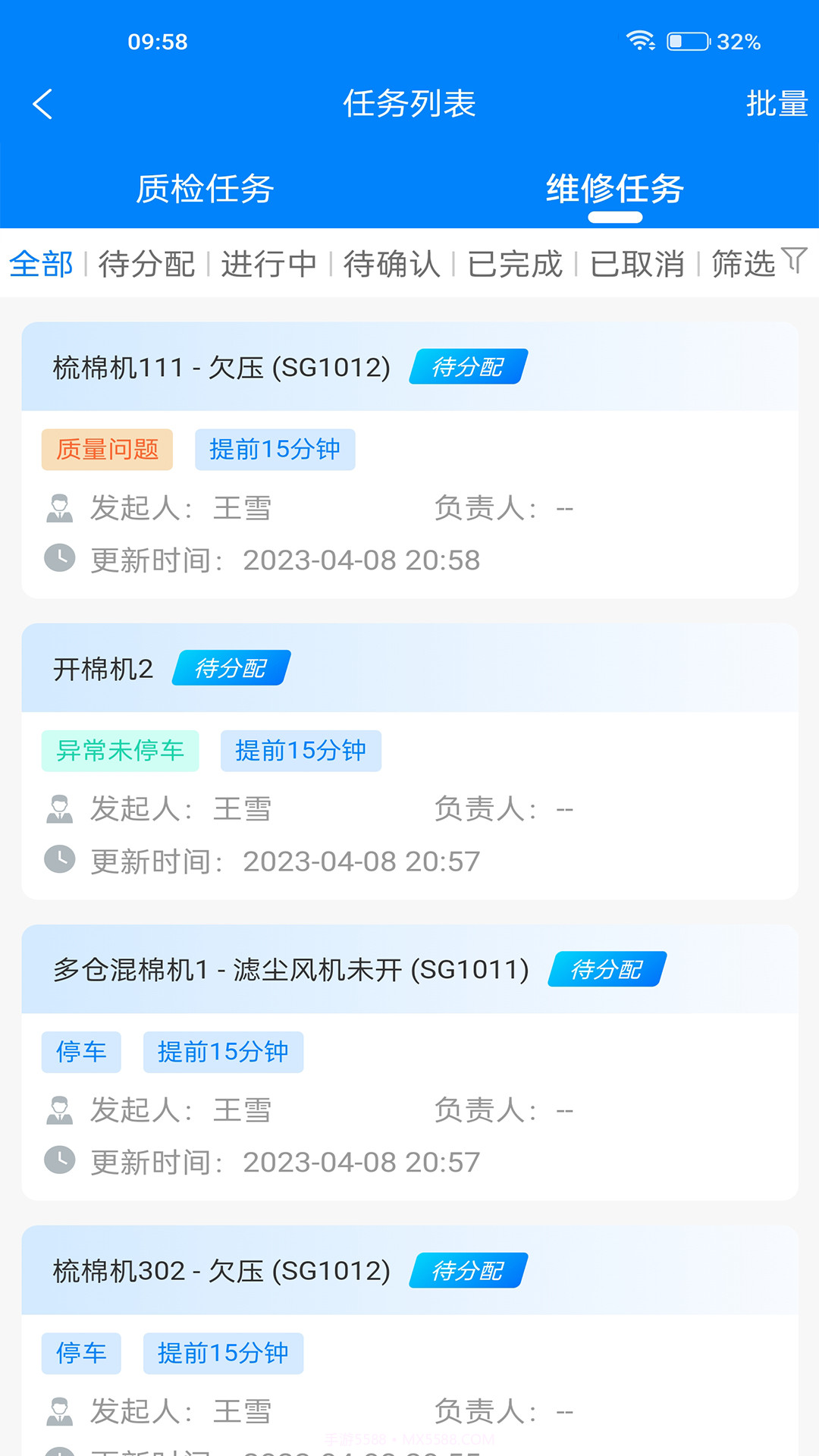Tap the battery icon showing 32%
Screen dimensions: 819x1456
686,43
